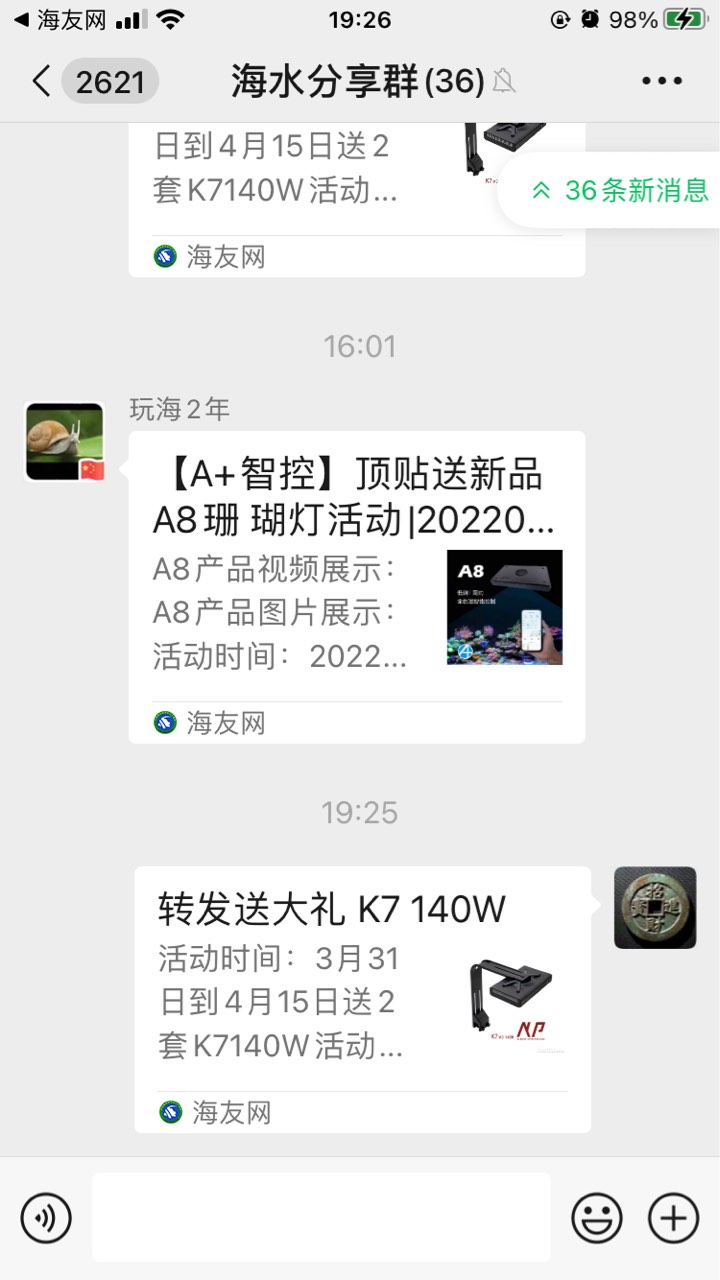Return to 海友网 app from status bar
This screenshot has height=1280, width=720.
point(60,20)
